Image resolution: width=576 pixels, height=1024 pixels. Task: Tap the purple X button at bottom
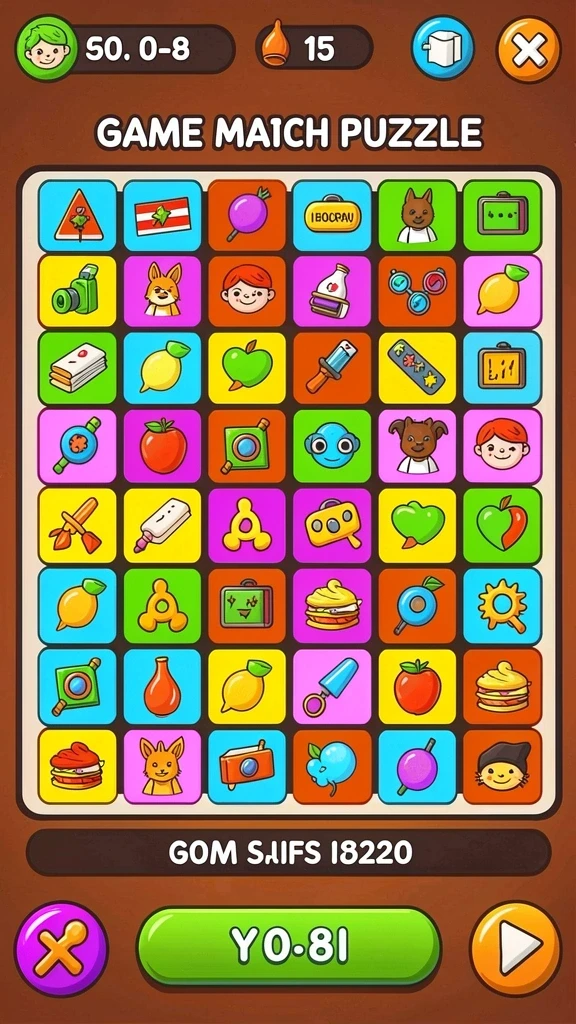coord(61,948)
